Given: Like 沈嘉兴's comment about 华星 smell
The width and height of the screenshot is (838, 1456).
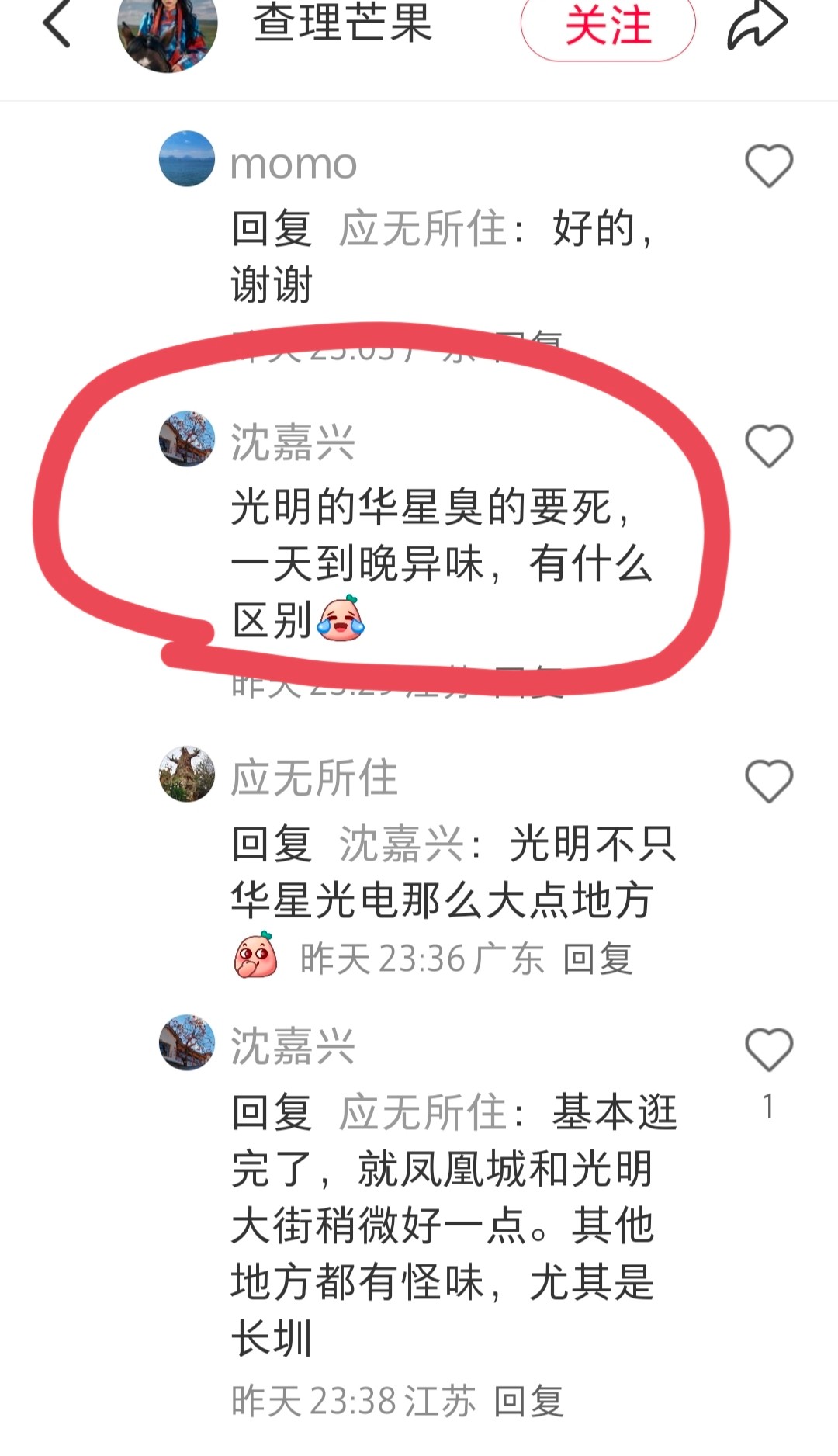Looking at the screenshot, I should (x=768, y=445).
